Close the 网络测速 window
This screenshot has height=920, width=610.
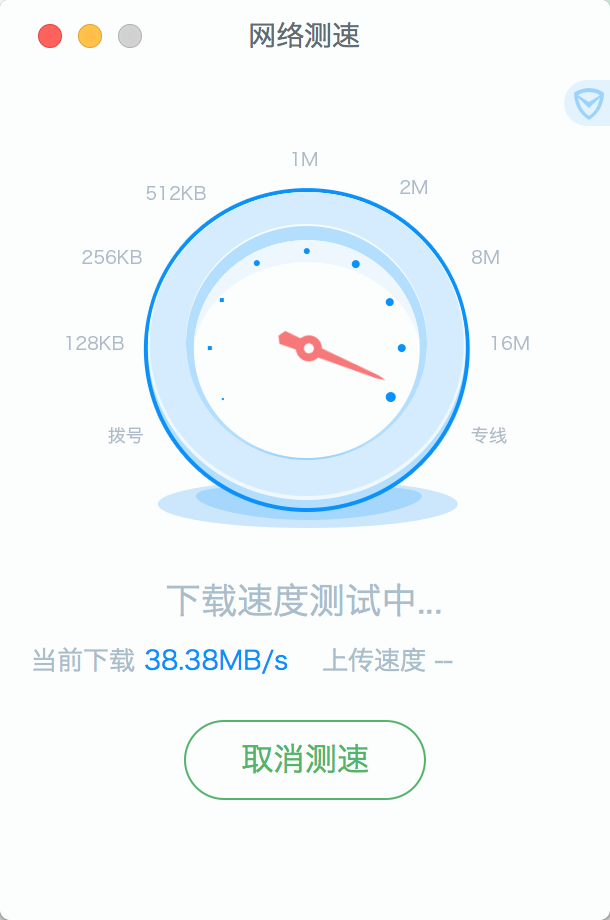pyautogui.click(x=50, y=37)
